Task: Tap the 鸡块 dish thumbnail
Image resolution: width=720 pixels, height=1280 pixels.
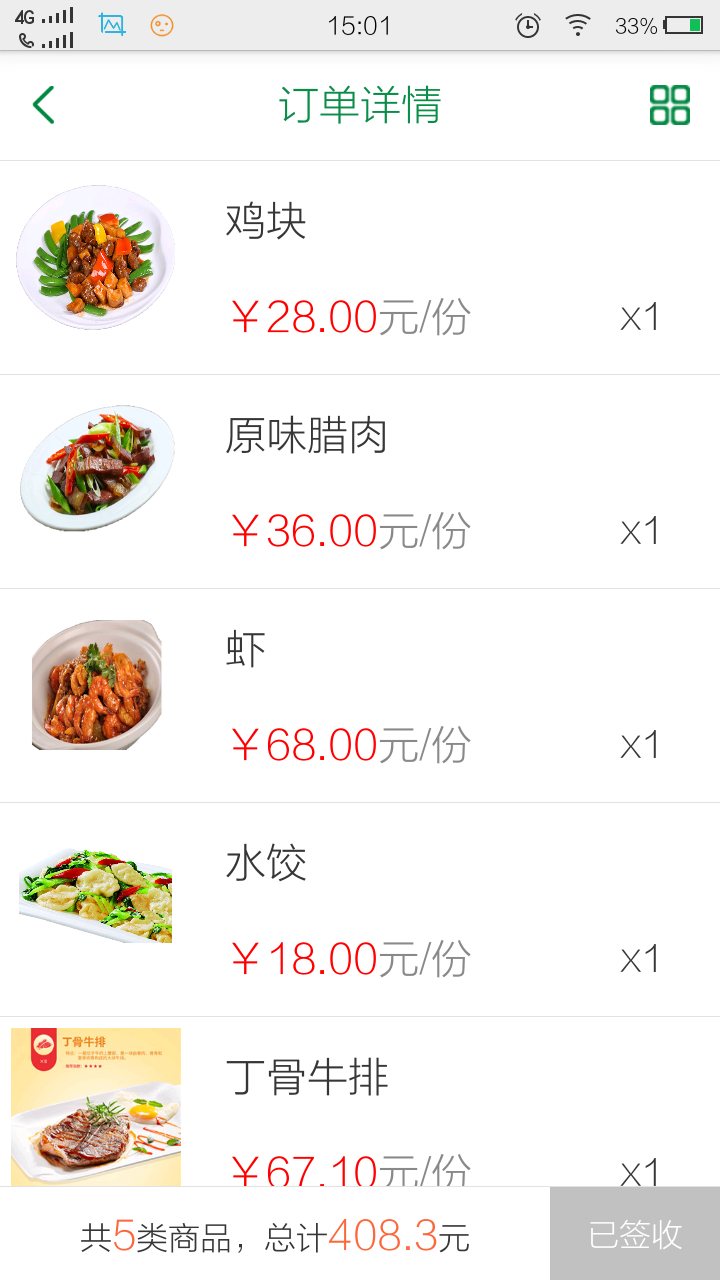Action: click(95, 258)
